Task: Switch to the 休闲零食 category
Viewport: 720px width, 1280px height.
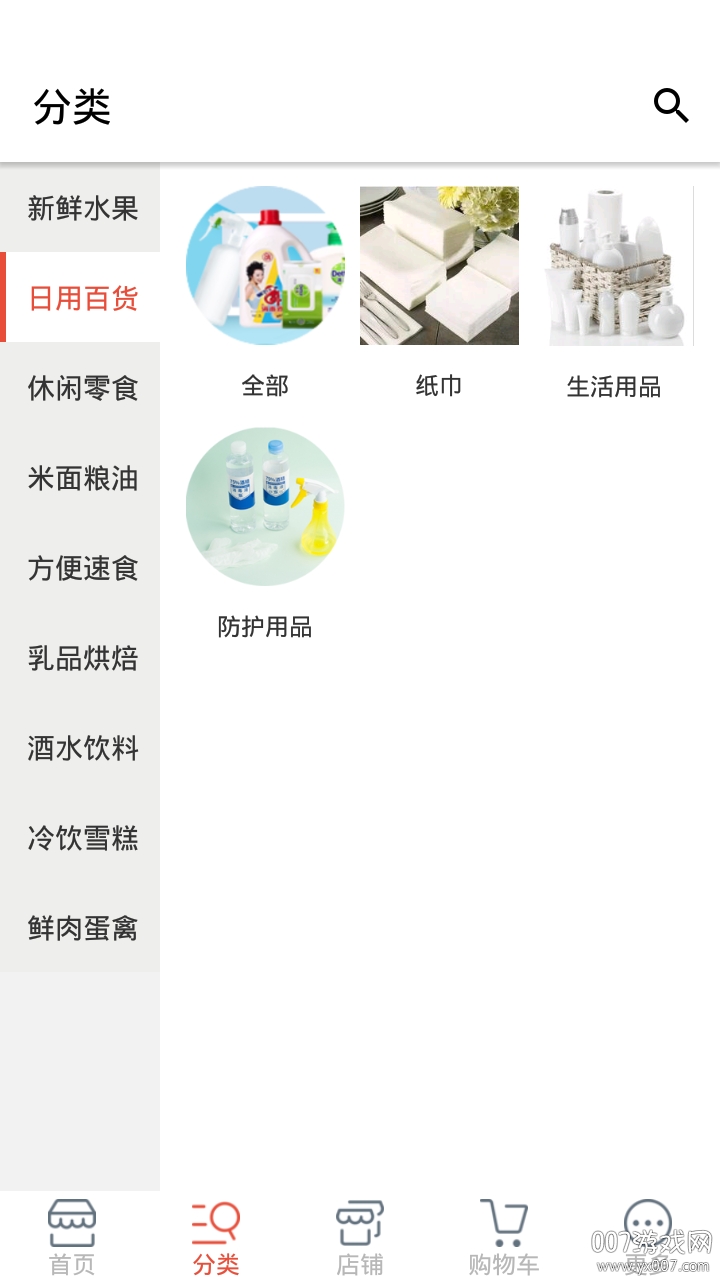Action: click(x=82, y=388)
